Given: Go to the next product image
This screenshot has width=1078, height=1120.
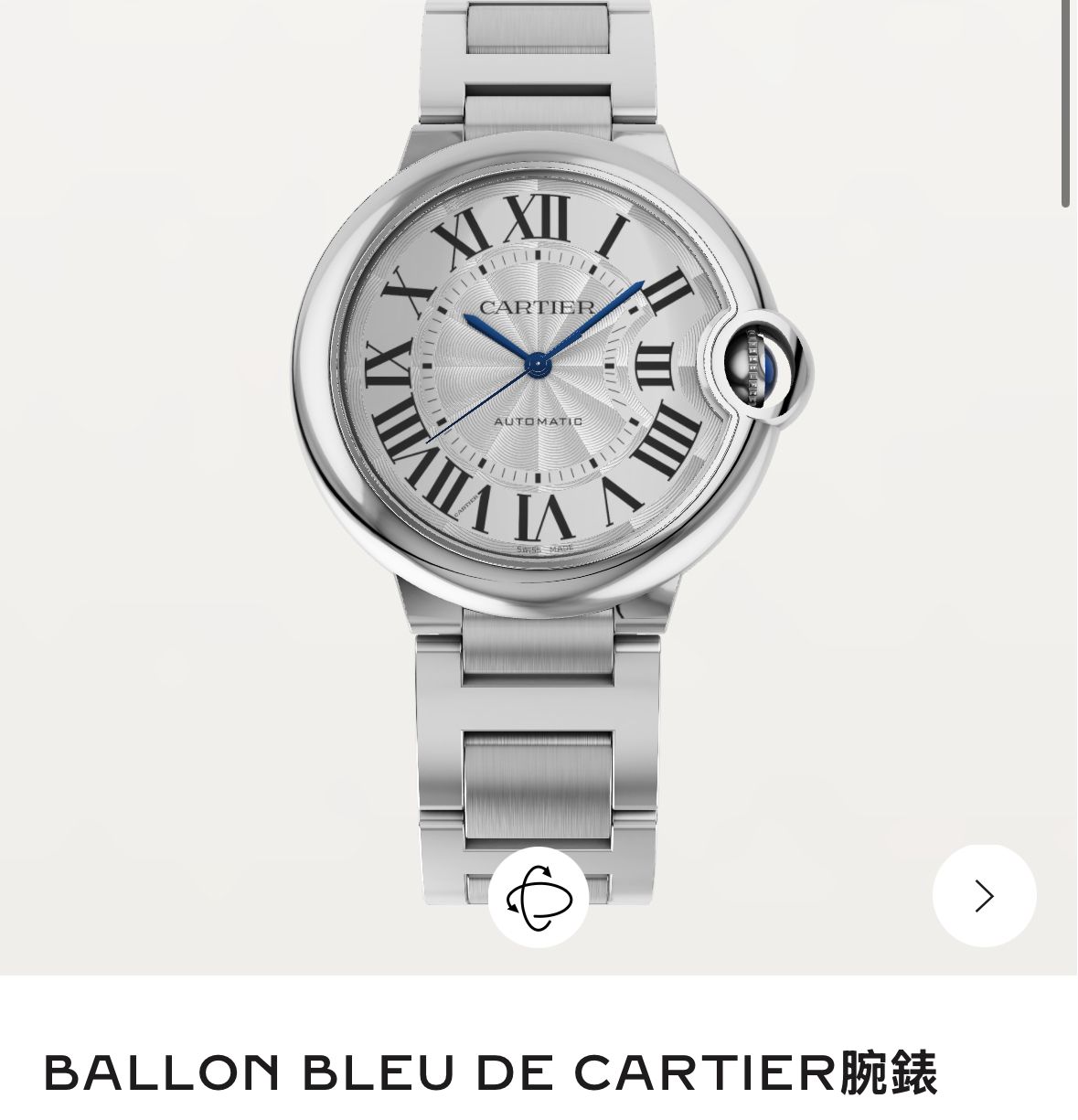Looking at the screenshot, I should click(x=984, y=896).
